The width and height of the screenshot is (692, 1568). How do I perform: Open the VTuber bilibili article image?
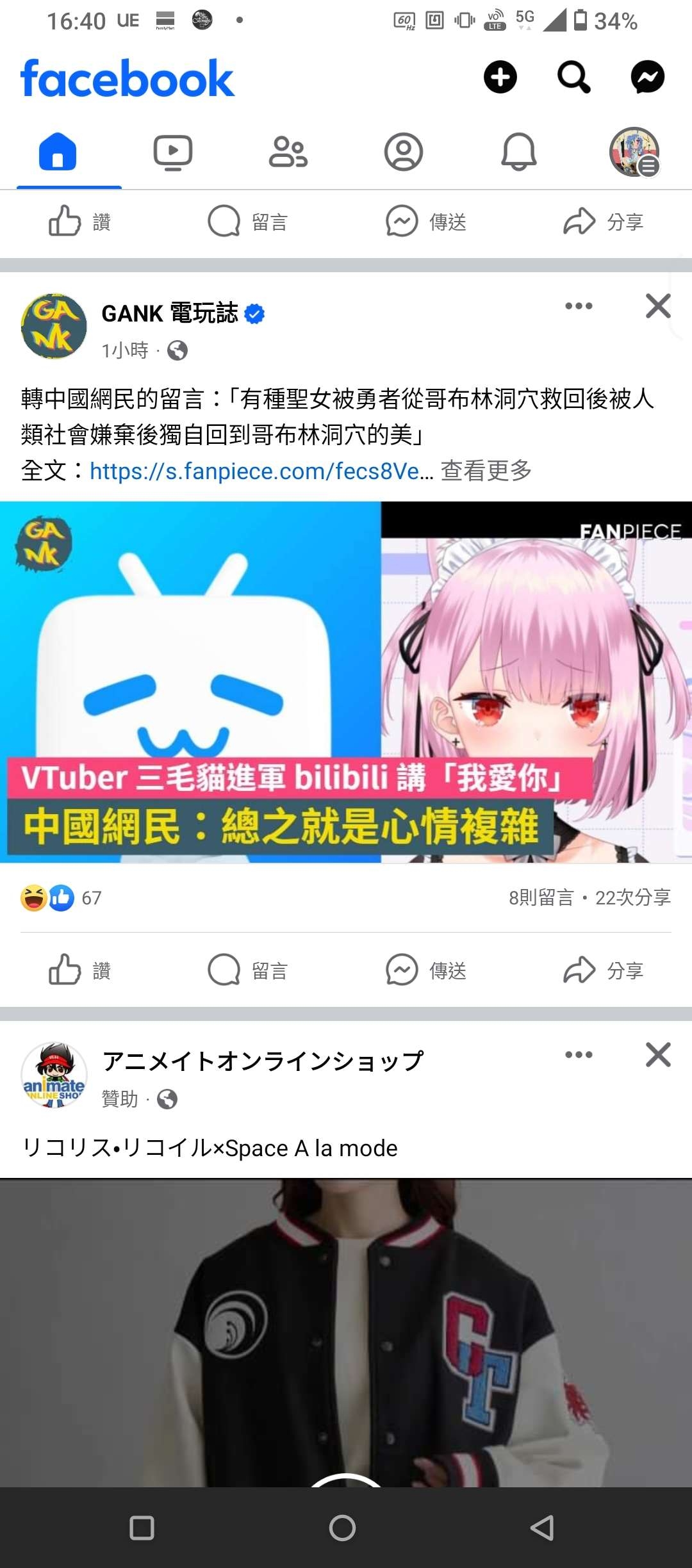pos(346,682)
